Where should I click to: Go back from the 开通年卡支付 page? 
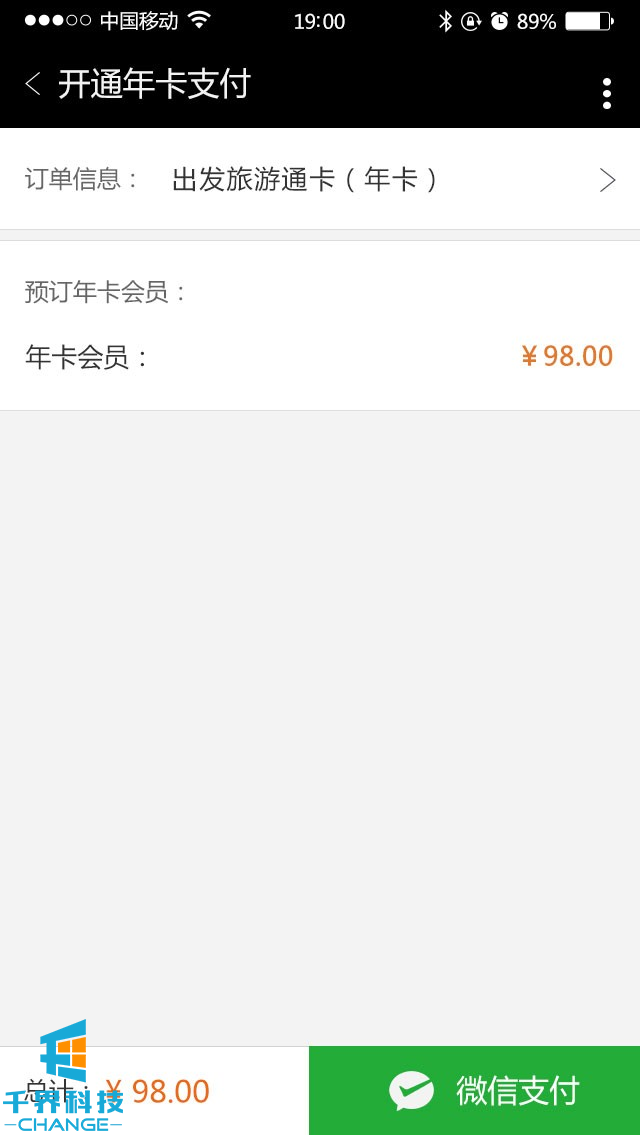coord(33,84)
